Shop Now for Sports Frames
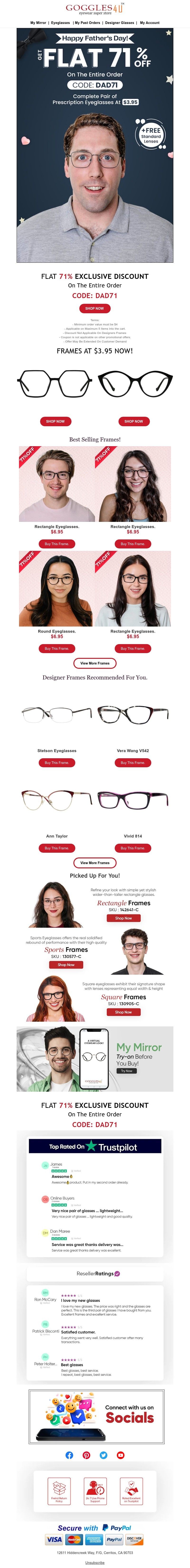 coord(66,964)
